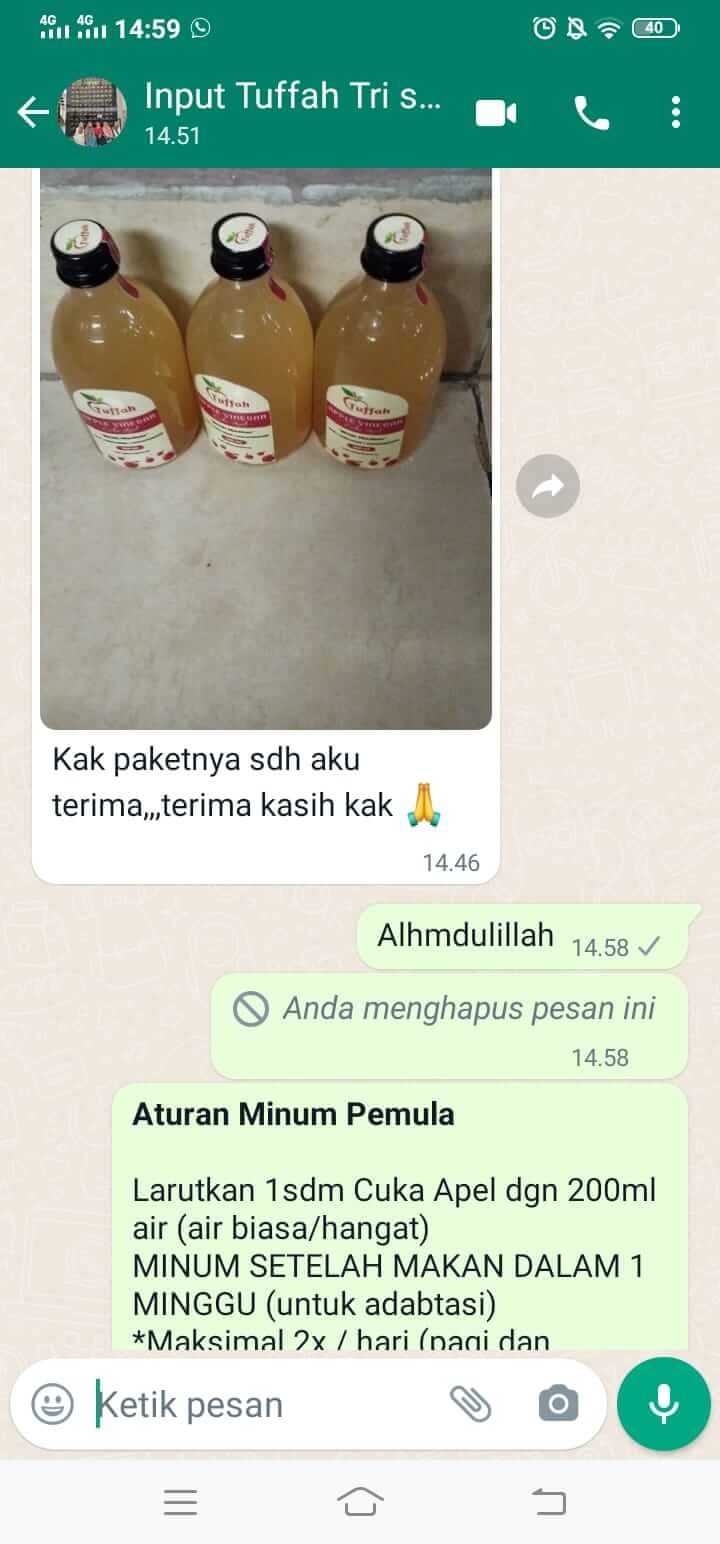This screenshot has width=720, height=1544.
Task: Open the camera from message bar
Action: [x=558, y=1404]
